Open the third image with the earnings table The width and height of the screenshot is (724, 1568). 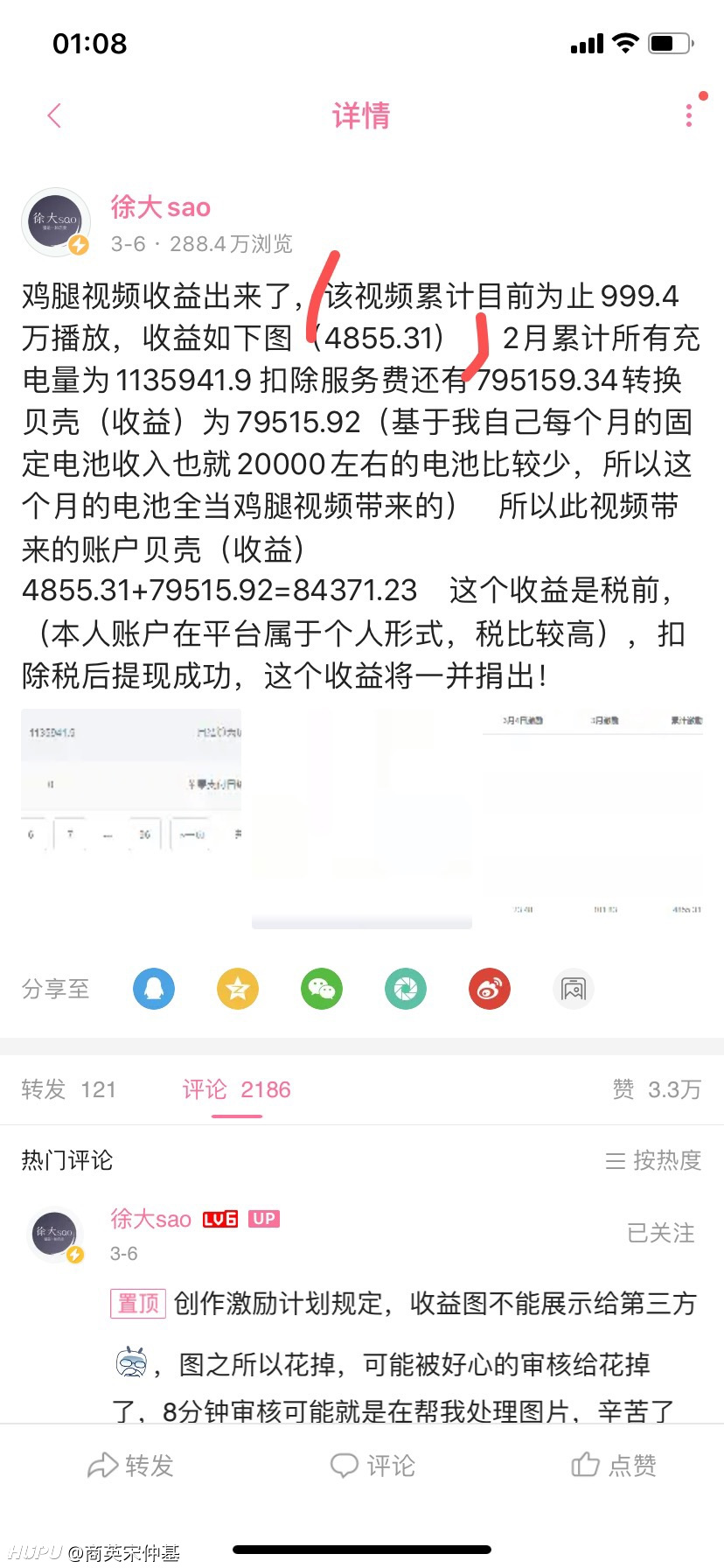(593, 819)
